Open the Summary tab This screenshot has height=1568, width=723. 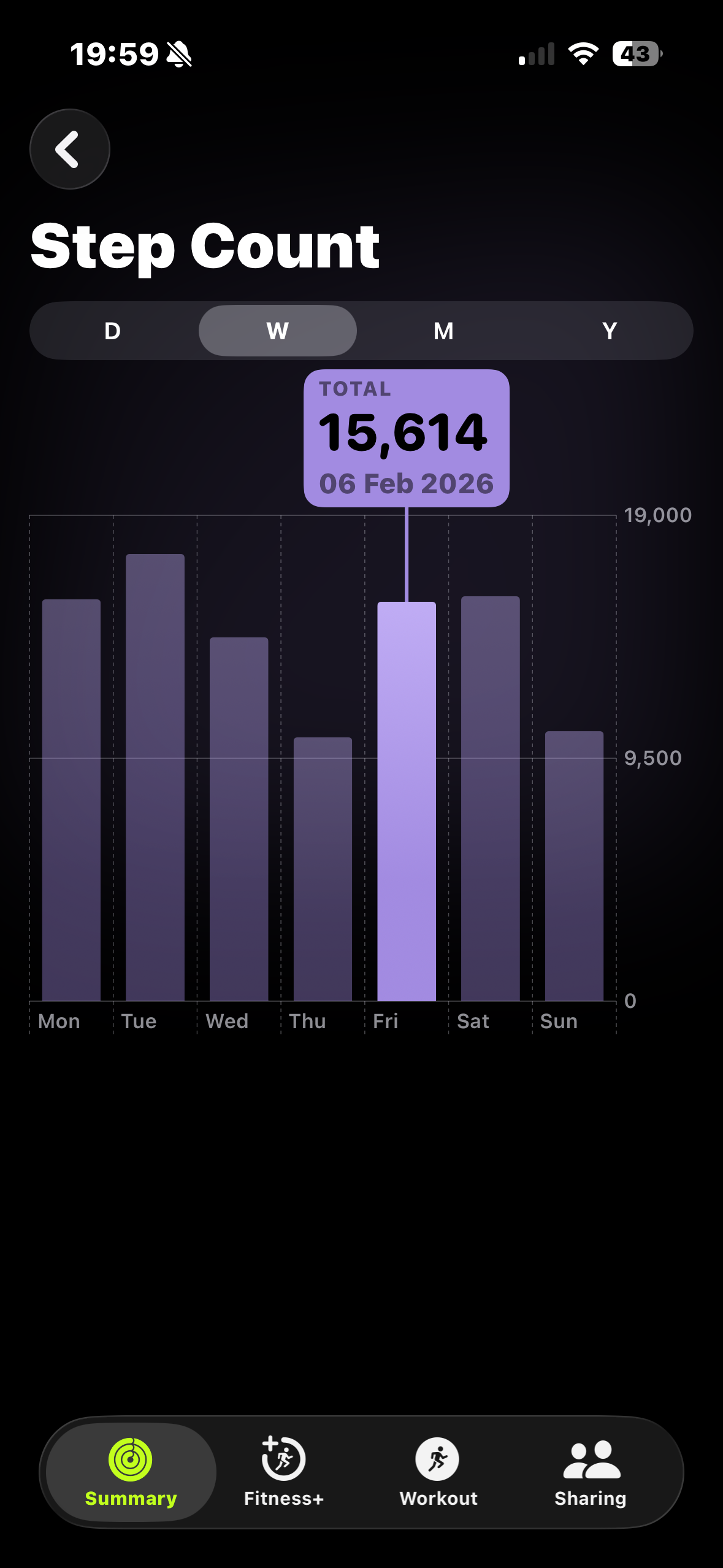131,1472
